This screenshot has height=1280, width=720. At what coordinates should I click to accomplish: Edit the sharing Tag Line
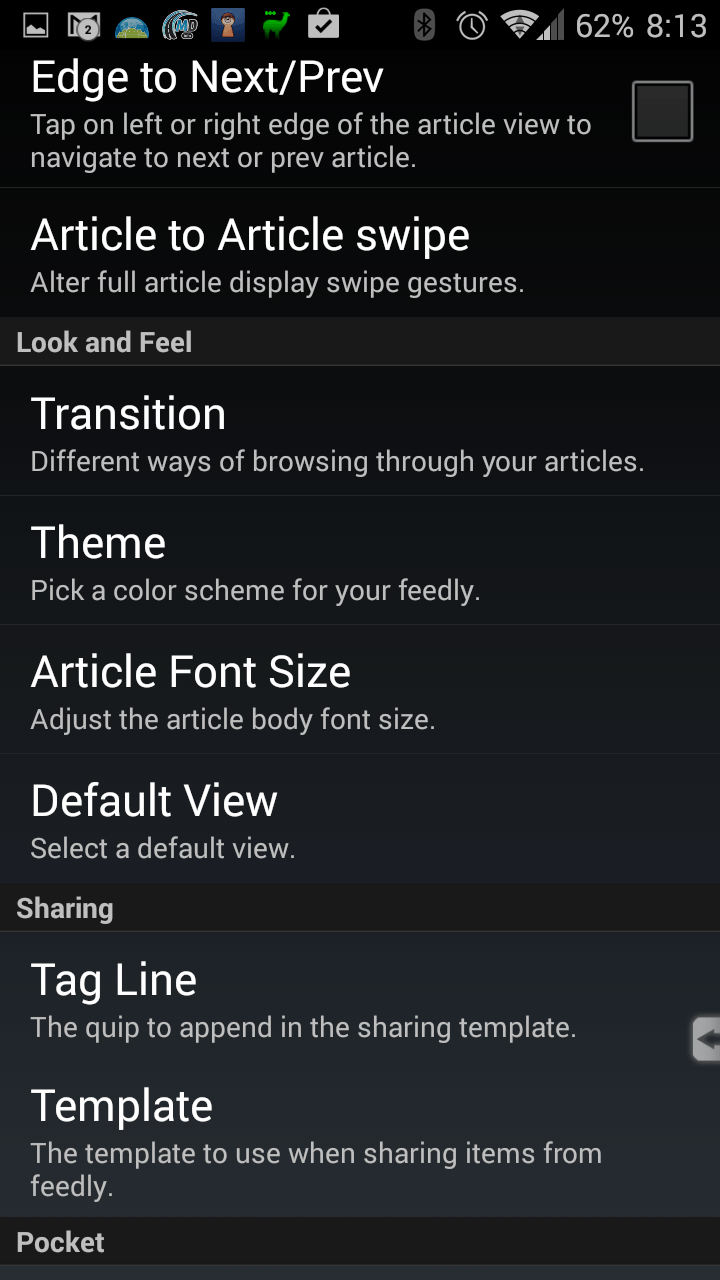tap(360, 997)
